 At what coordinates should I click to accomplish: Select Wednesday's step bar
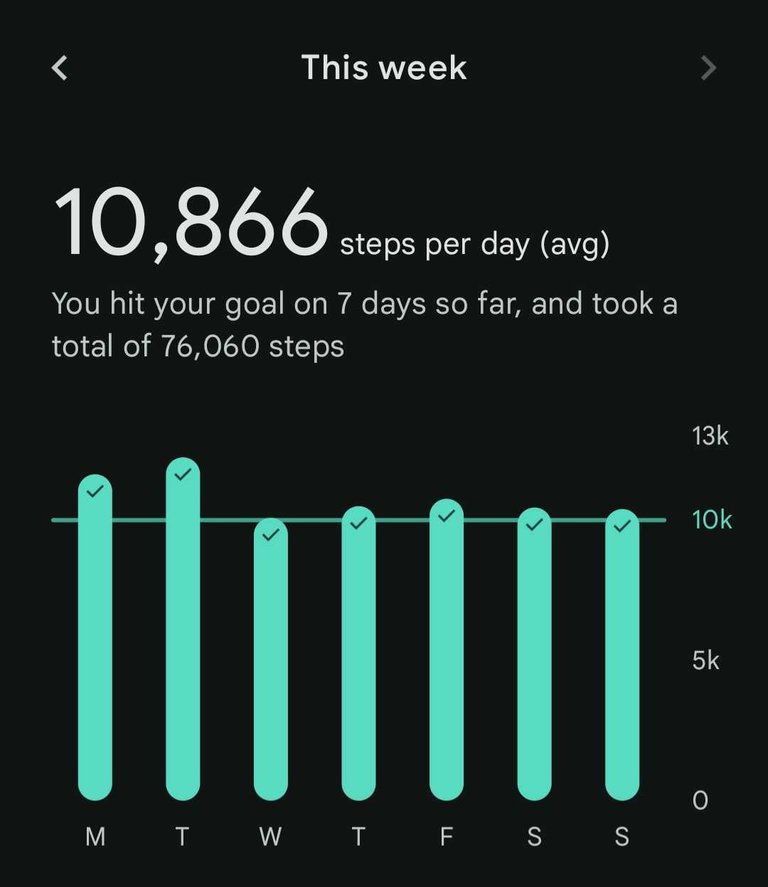[x=270, y=660]
